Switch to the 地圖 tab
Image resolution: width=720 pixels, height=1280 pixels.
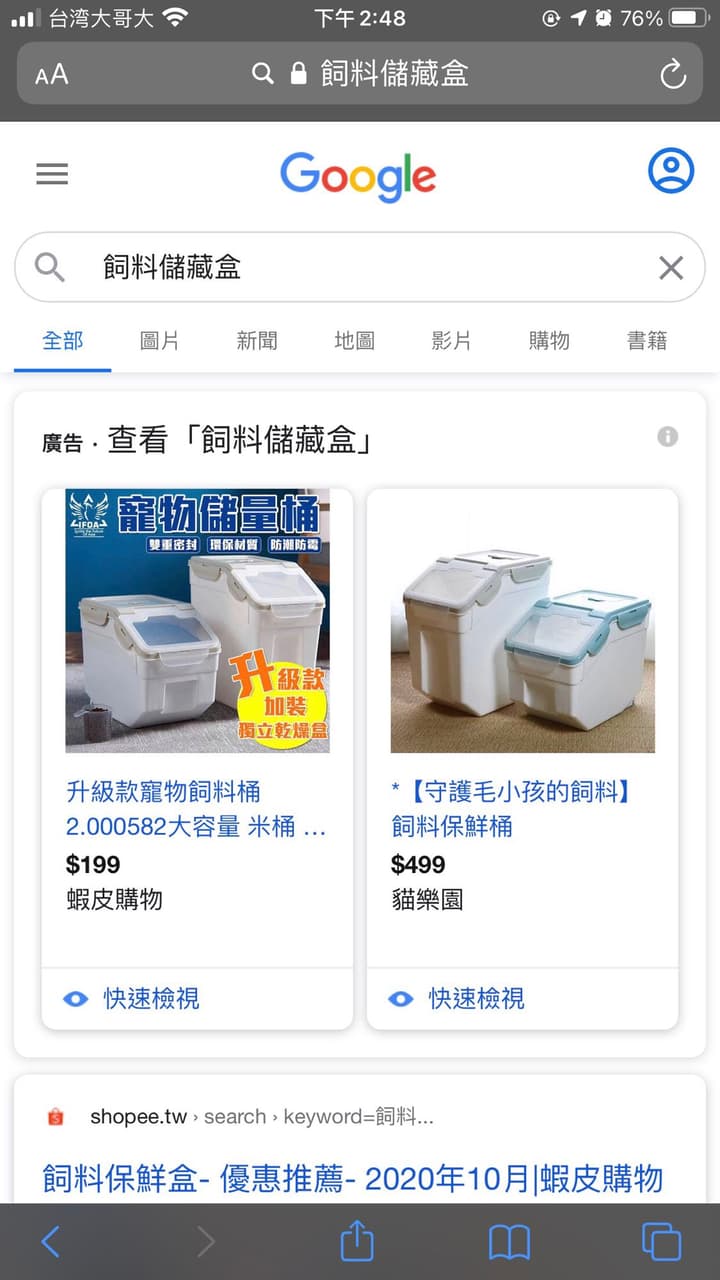pos(354,341)
